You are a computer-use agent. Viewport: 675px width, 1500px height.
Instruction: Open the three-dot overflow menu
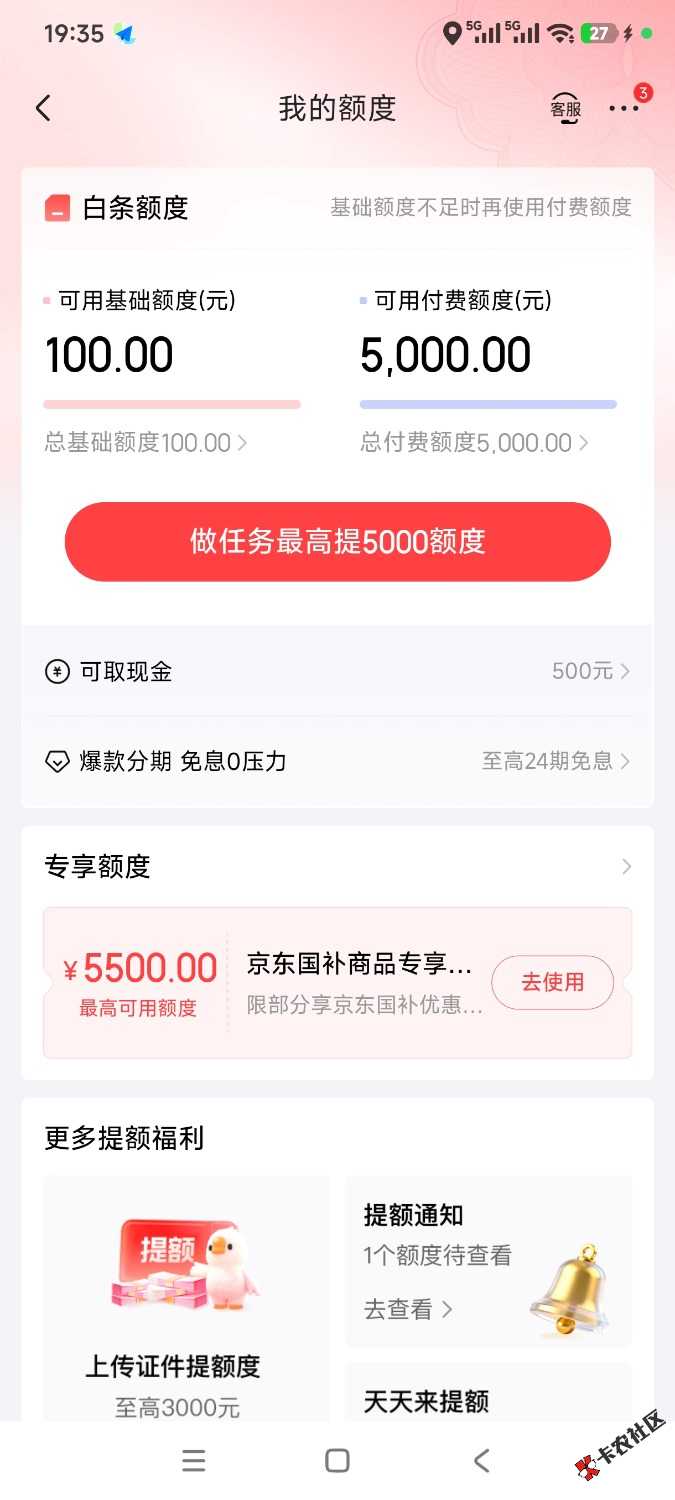(x=624, y=108)
